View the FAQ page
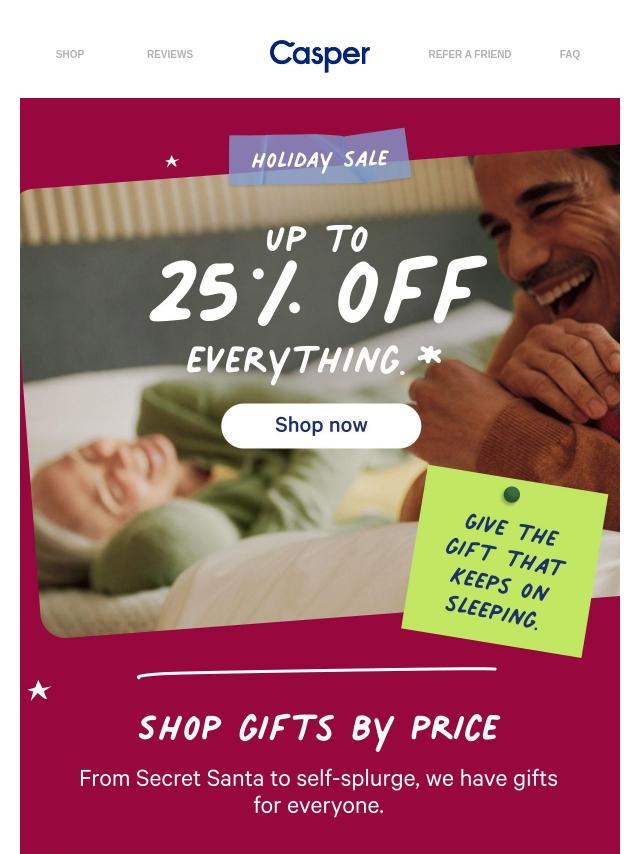Image resolution: width=640 pixels, height=854 pixels. (569, 55)
